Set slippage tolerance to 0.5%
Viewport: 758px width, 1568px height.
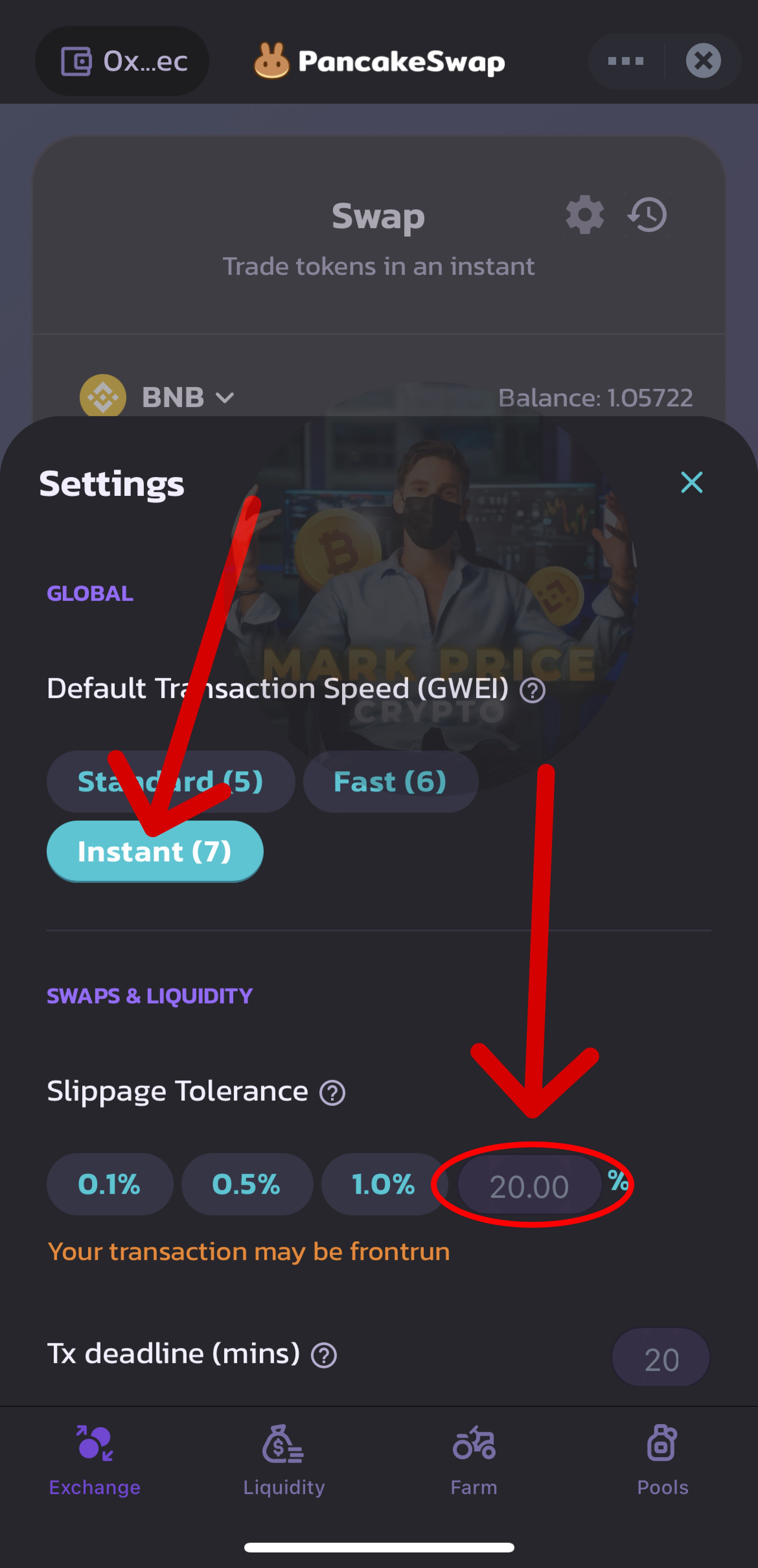tap(247, 1184)
